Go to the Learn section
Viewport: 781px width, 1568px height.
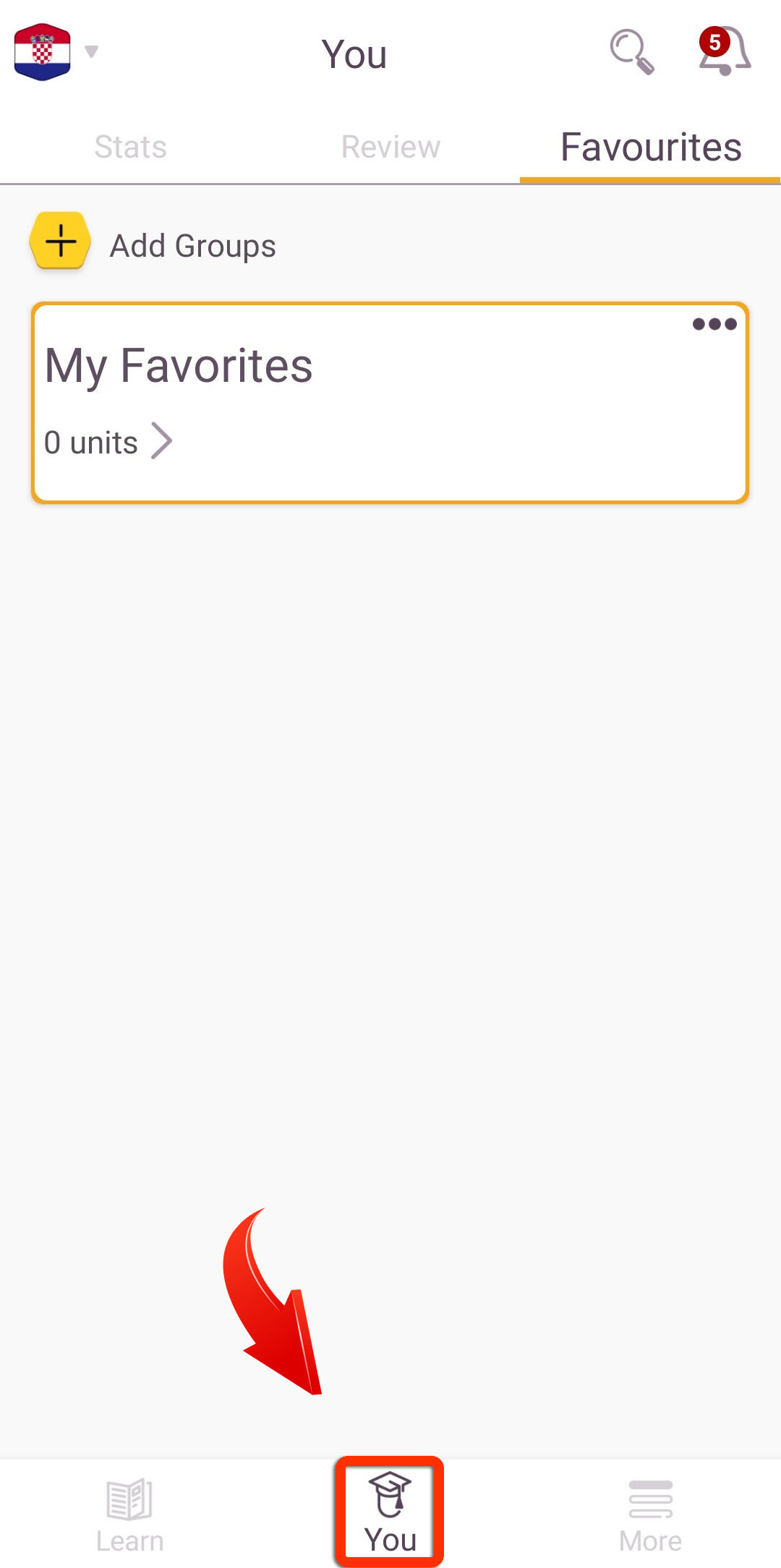[x=130, y=1514]
